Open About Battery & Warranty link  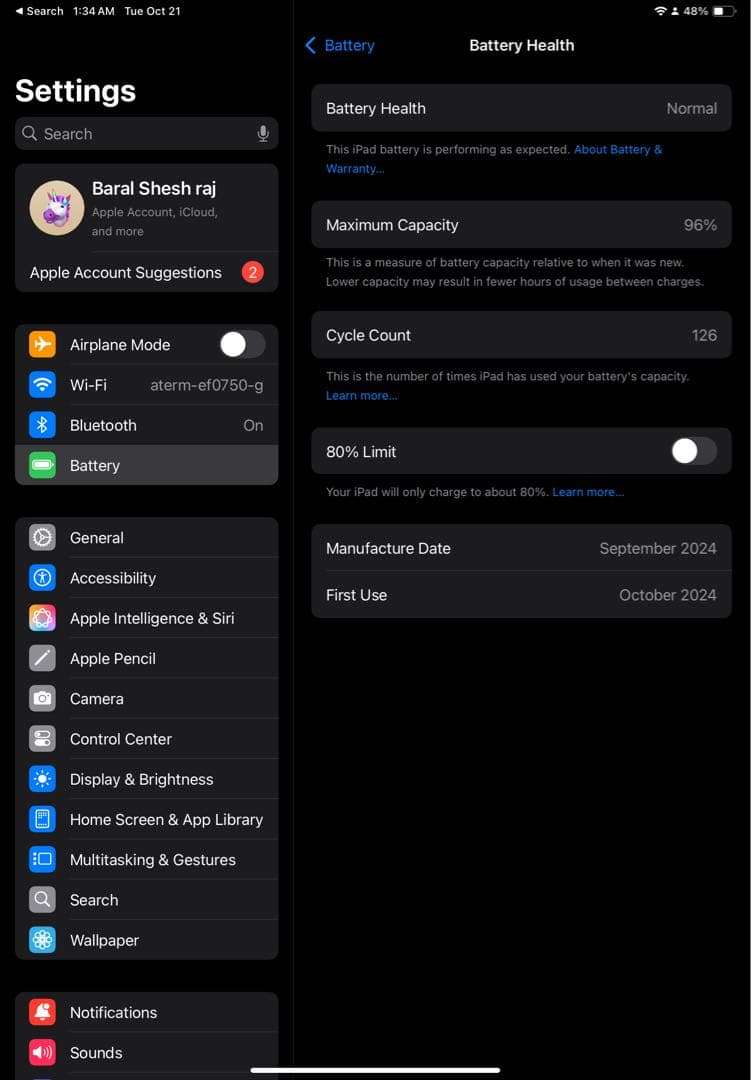click(x=617, y=150)
